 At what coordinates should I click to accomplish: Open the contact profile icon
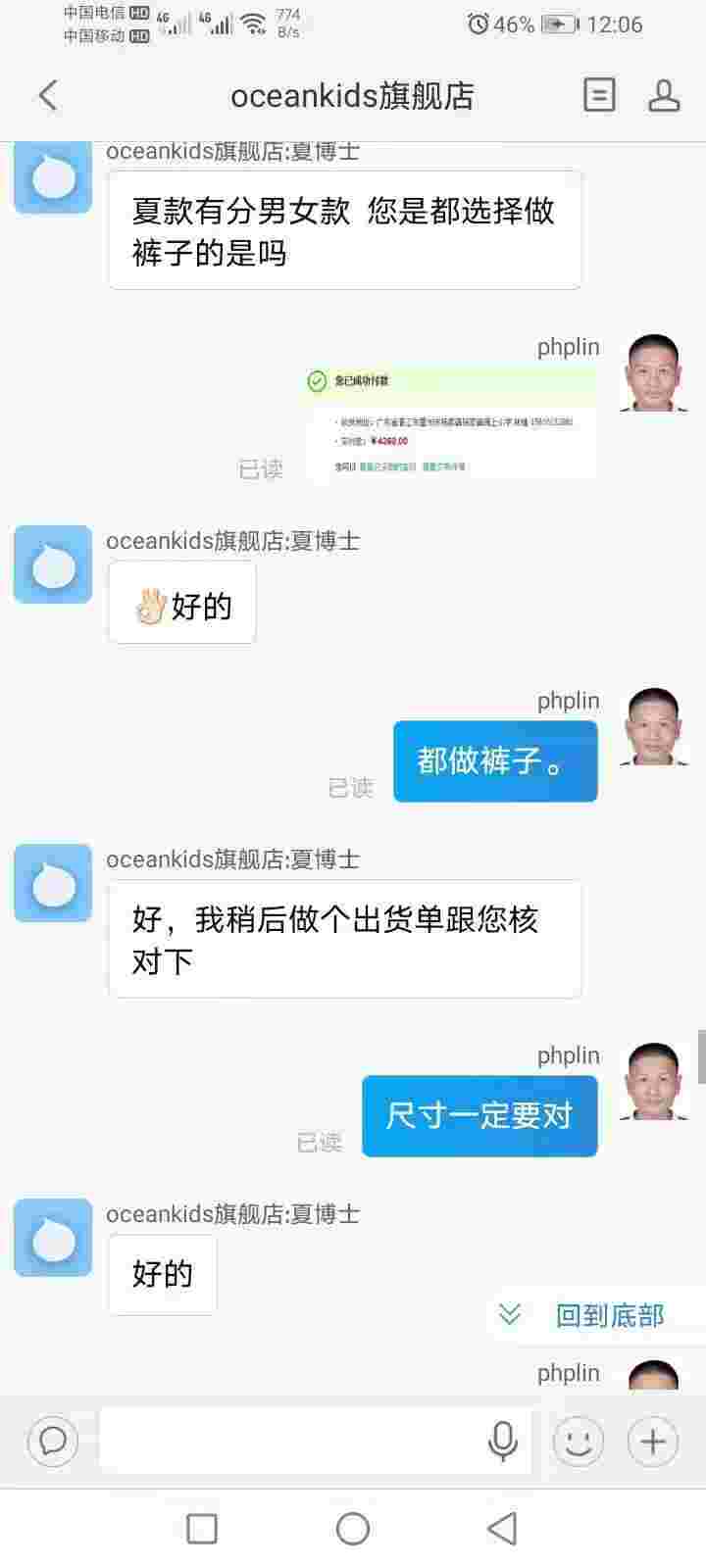coord(664,95)
